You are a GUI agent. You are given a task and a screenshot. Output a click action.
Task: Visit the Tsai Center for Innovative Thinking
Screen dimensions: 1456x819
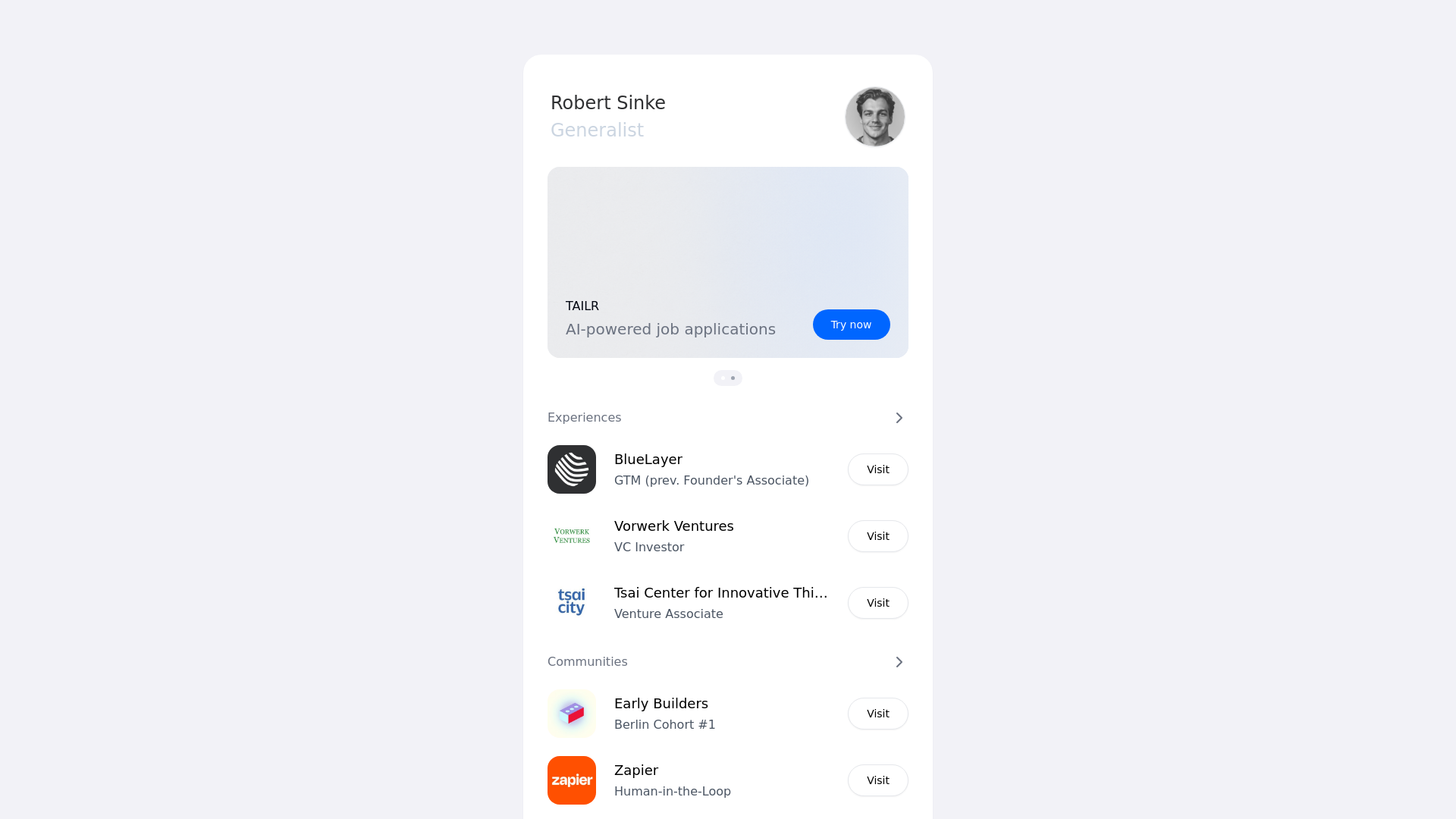[877, 603]
